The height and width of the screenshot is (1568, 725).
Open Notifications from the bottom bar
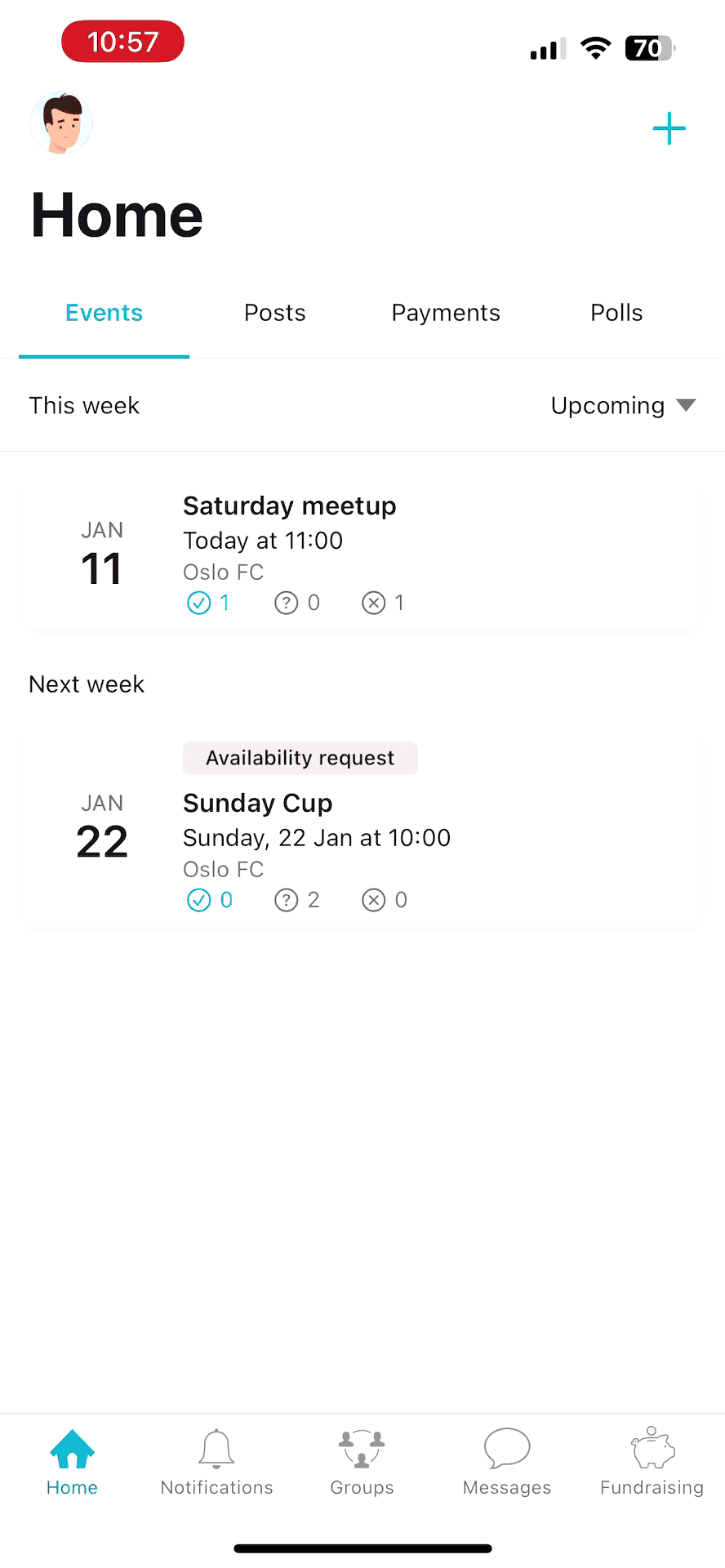pyautogui.click(x=216, y=1462)
